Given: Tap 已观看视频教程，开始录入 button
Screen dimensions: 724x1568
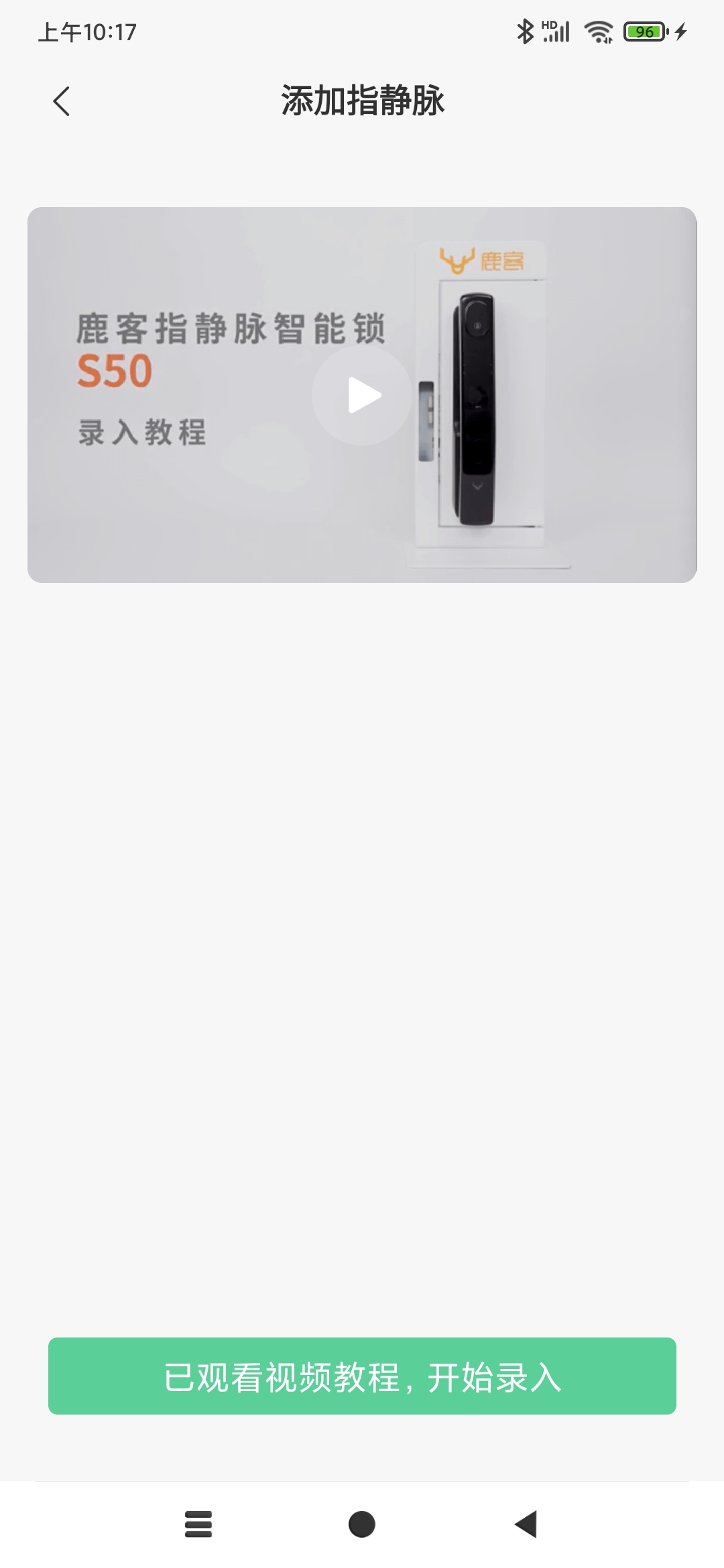Looking at the screenshot, I should click(362, 1376).
